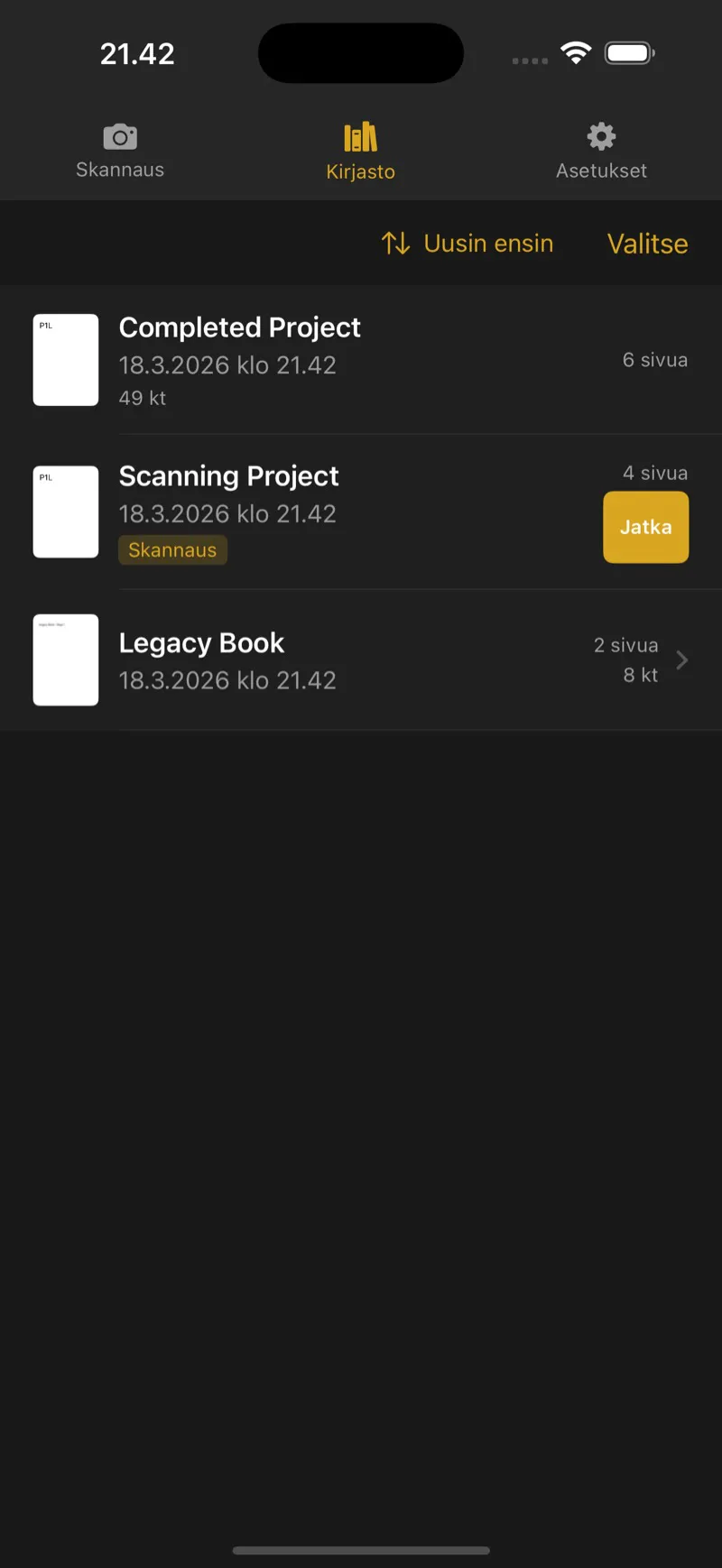This screenshot has height=1568, width=722.
Task: Open the Legacy Book cover thumbnail
Action: (x=65, y=659)
